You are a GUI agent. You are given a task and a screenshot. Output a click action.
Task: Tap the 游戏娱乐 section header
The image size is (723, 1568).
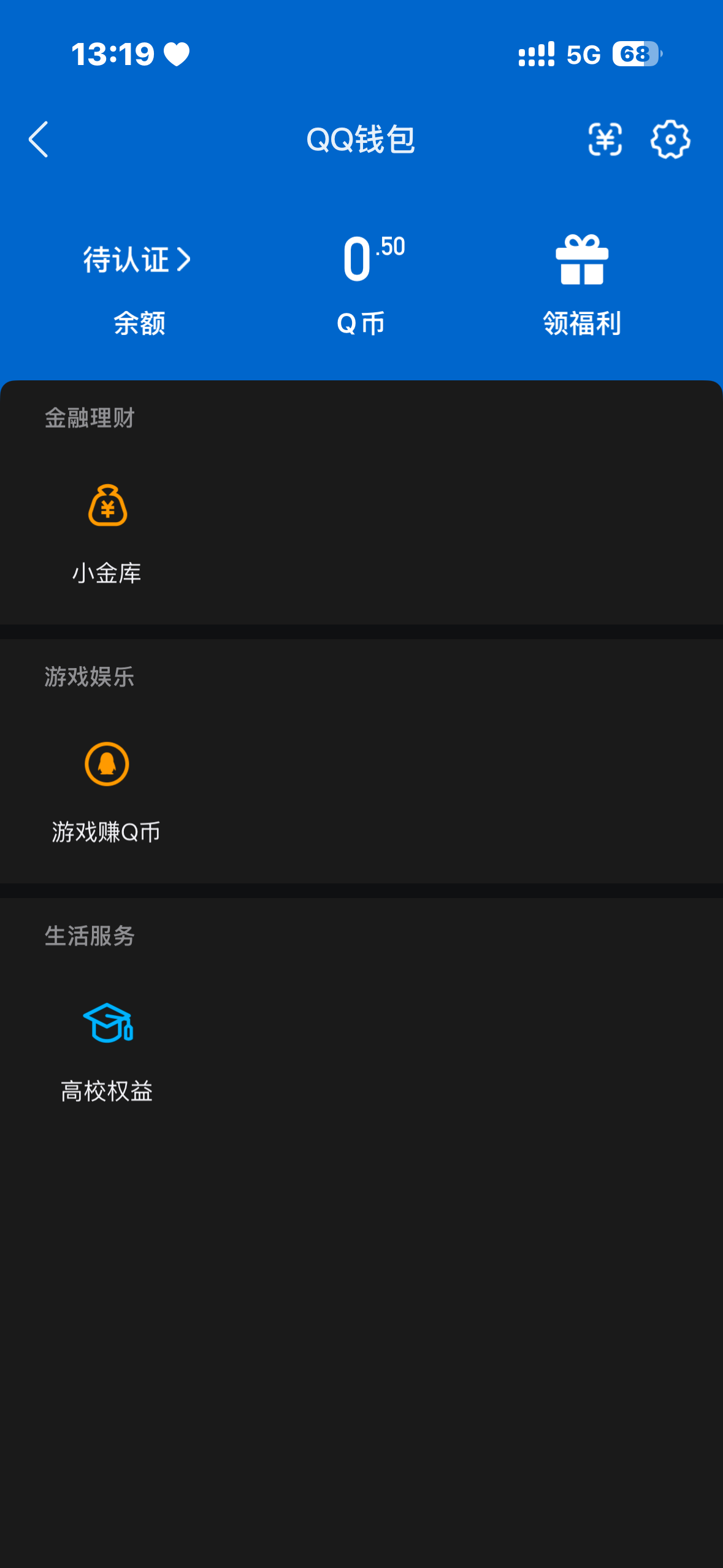pos(90,677)
